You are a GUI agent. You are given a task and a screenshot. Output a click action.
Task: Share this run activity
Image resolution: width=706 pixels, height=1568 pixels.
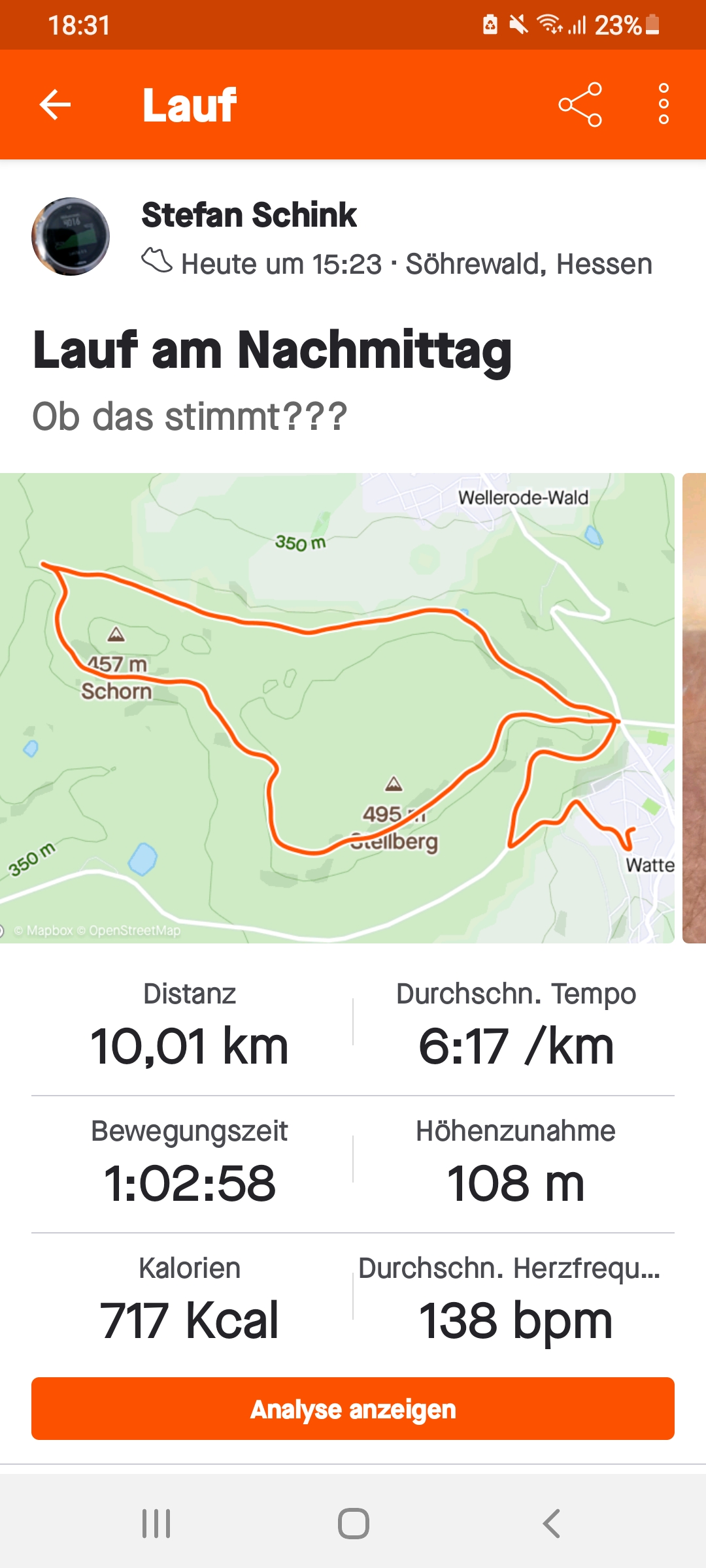click(580, 105)
